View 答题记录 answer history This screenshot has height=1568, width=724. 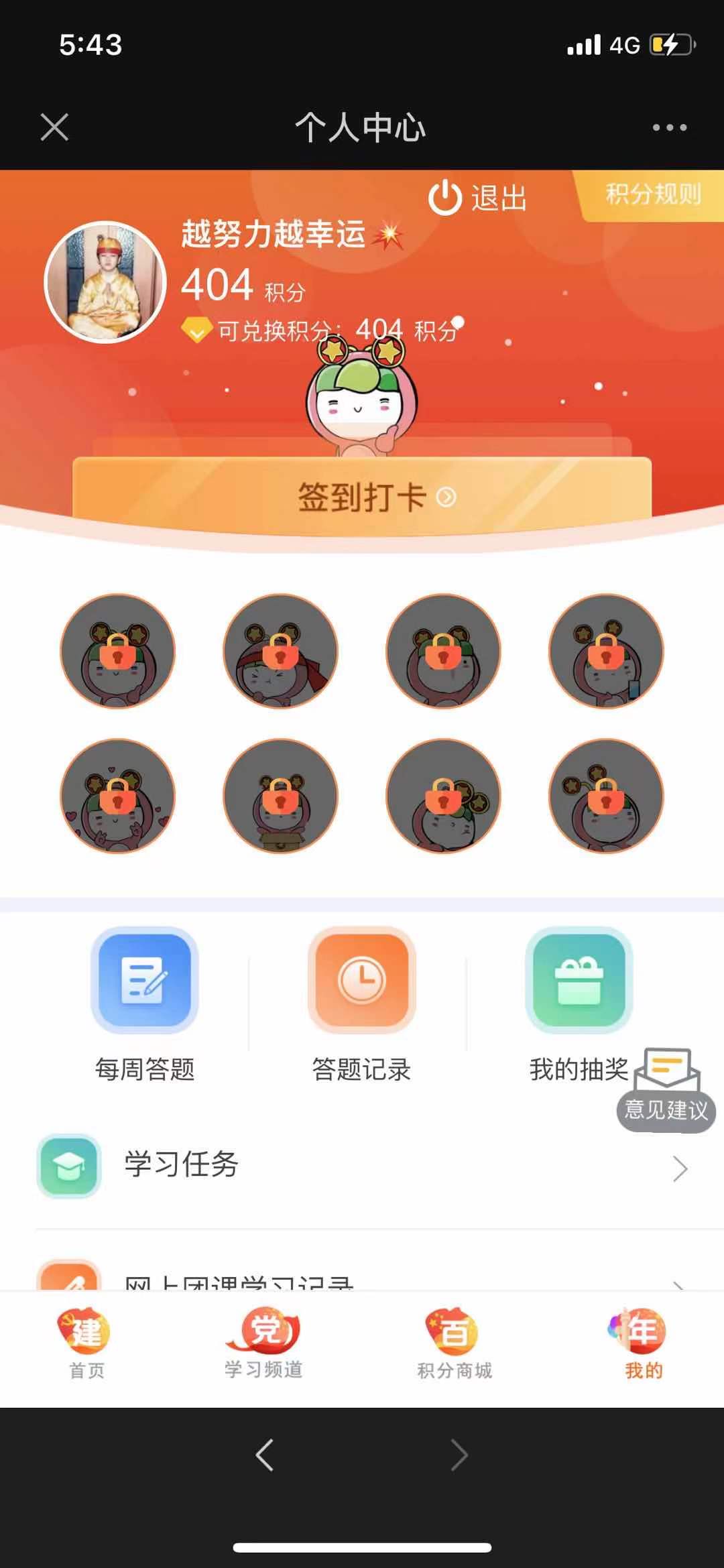[x=362, y=1005]
